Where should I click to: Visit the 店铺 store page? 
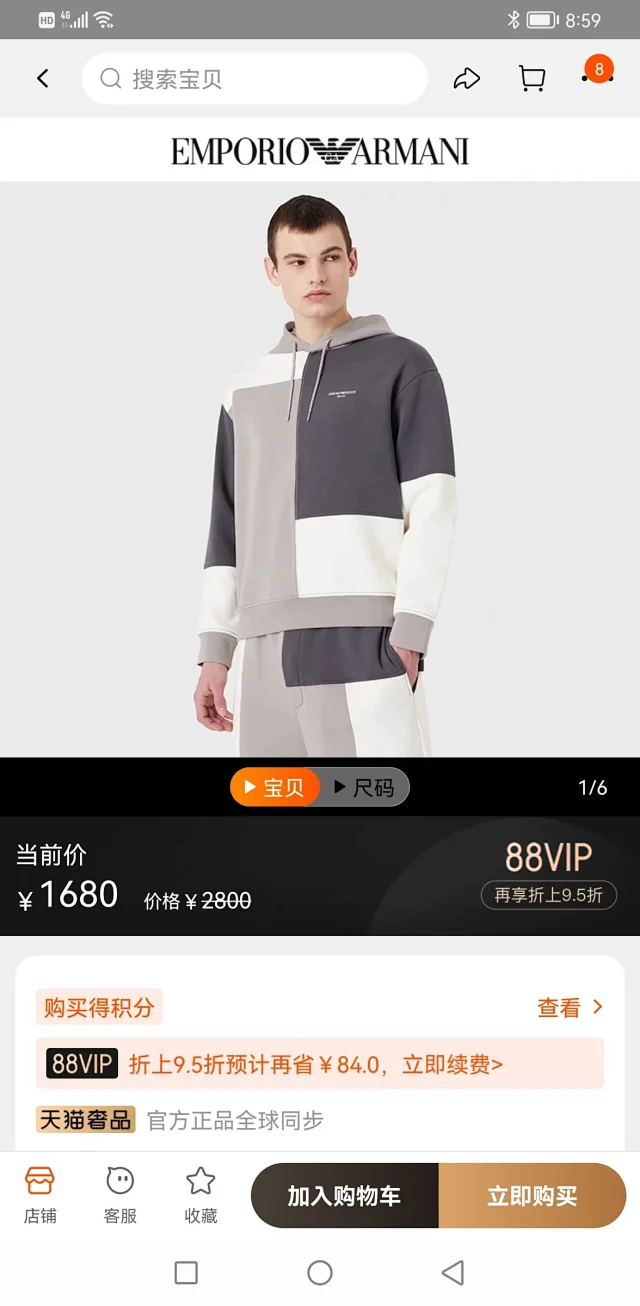[x=40, y=1195]
